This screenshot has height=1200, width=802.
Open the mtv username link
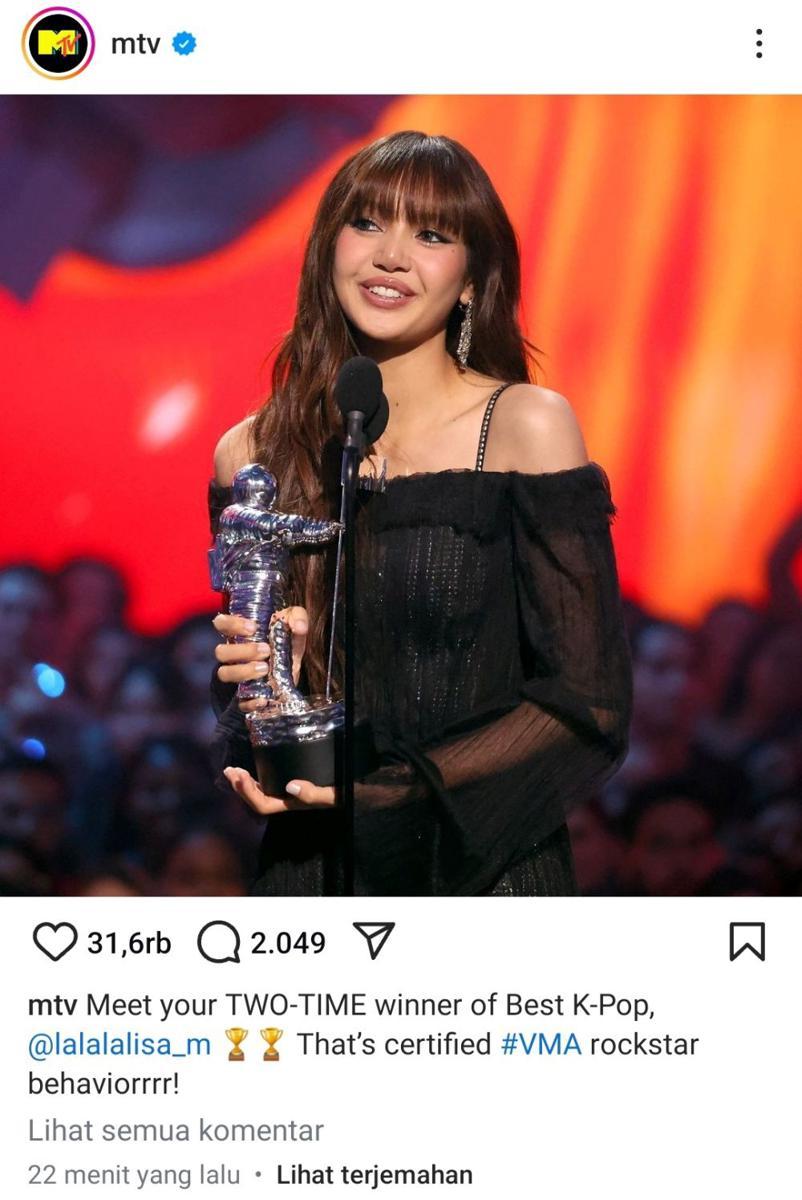[x=133, y=43]
